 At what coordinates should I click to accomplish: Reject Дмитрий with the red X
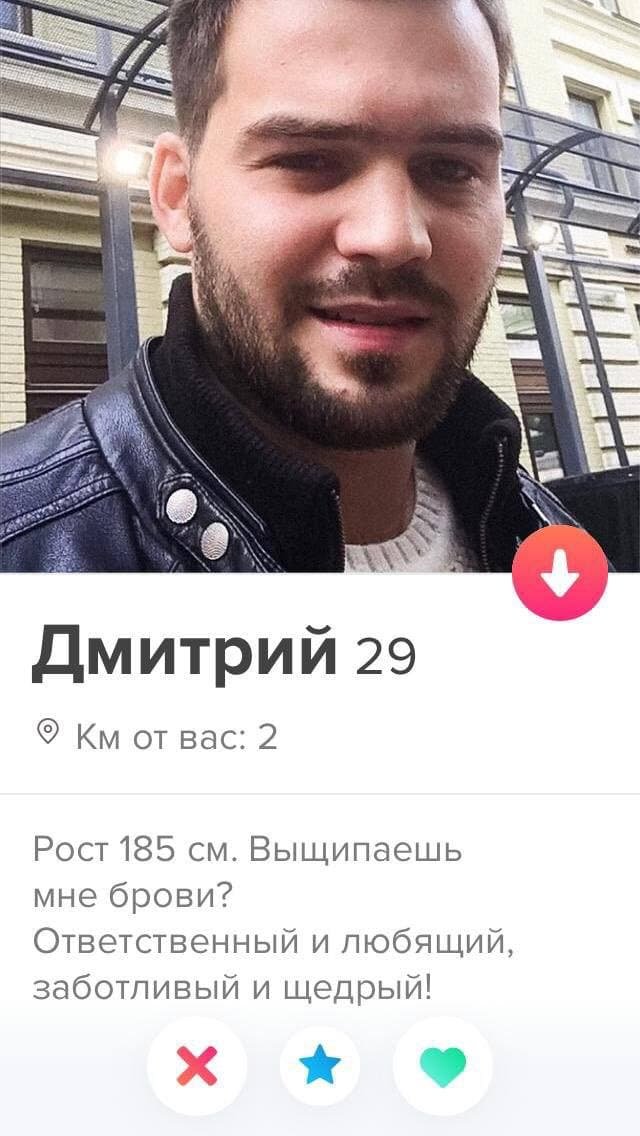(x=196, y=1069)
